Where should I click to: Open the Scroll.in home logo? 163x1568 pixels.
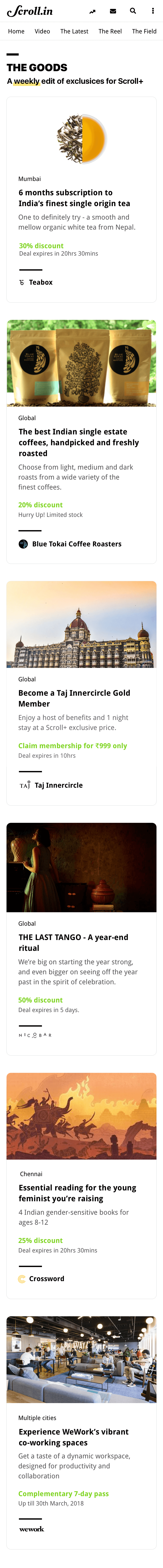click(x=29, y=11)
